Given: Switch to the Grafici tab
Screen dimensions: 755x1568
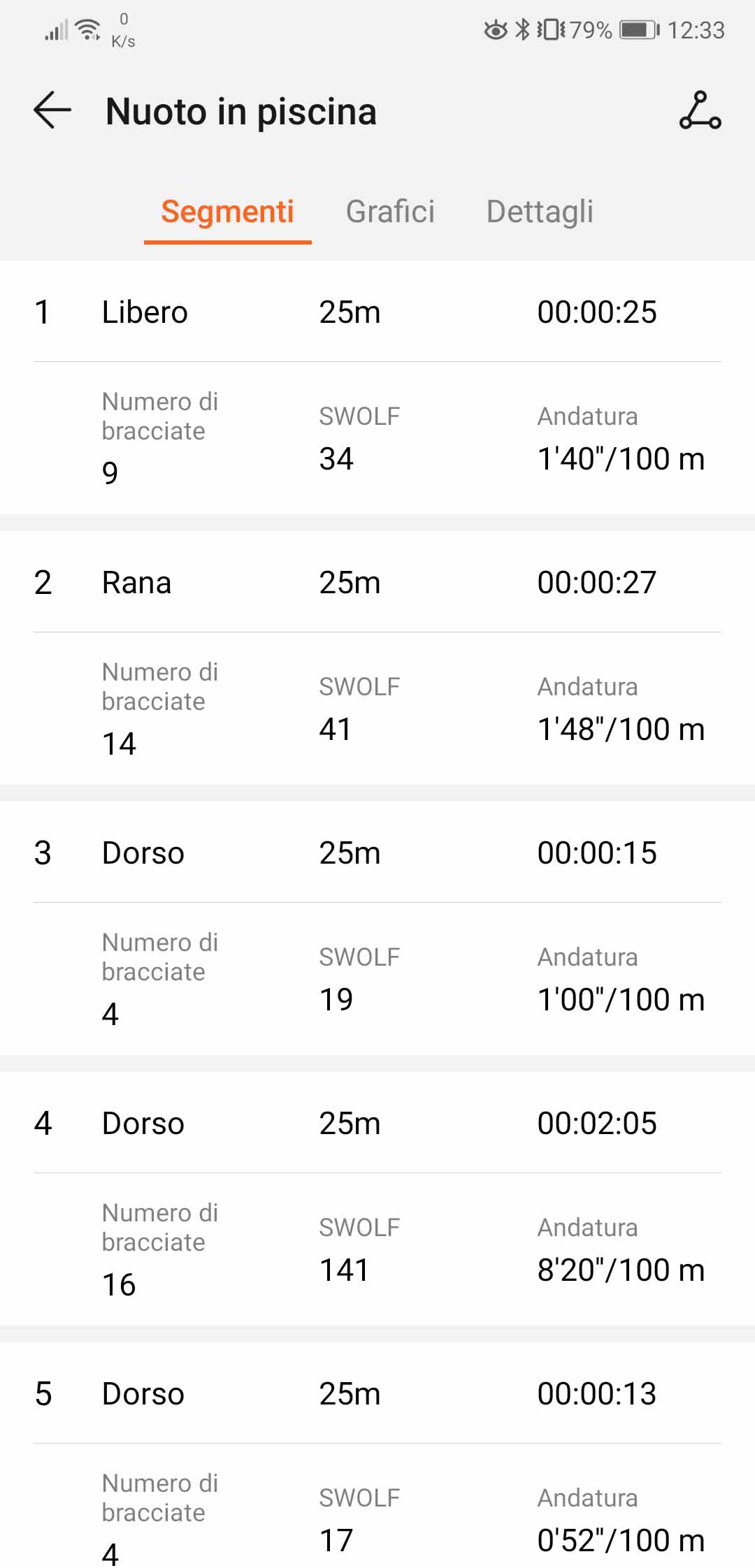Looking at the screenshot, I should (390, 212).
